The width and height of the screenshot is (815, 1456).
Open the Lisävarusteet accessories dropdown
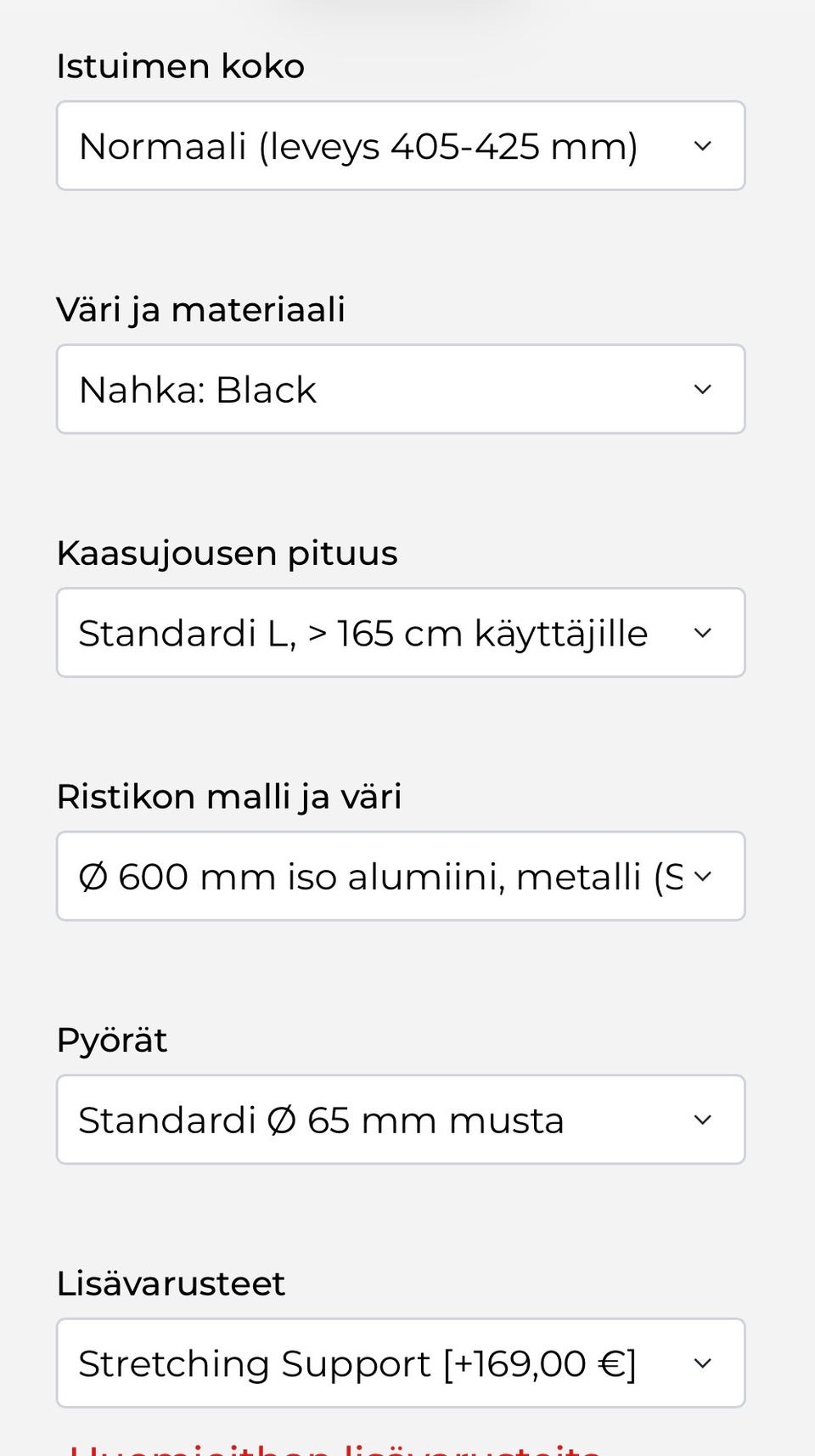pos(399,1362)
